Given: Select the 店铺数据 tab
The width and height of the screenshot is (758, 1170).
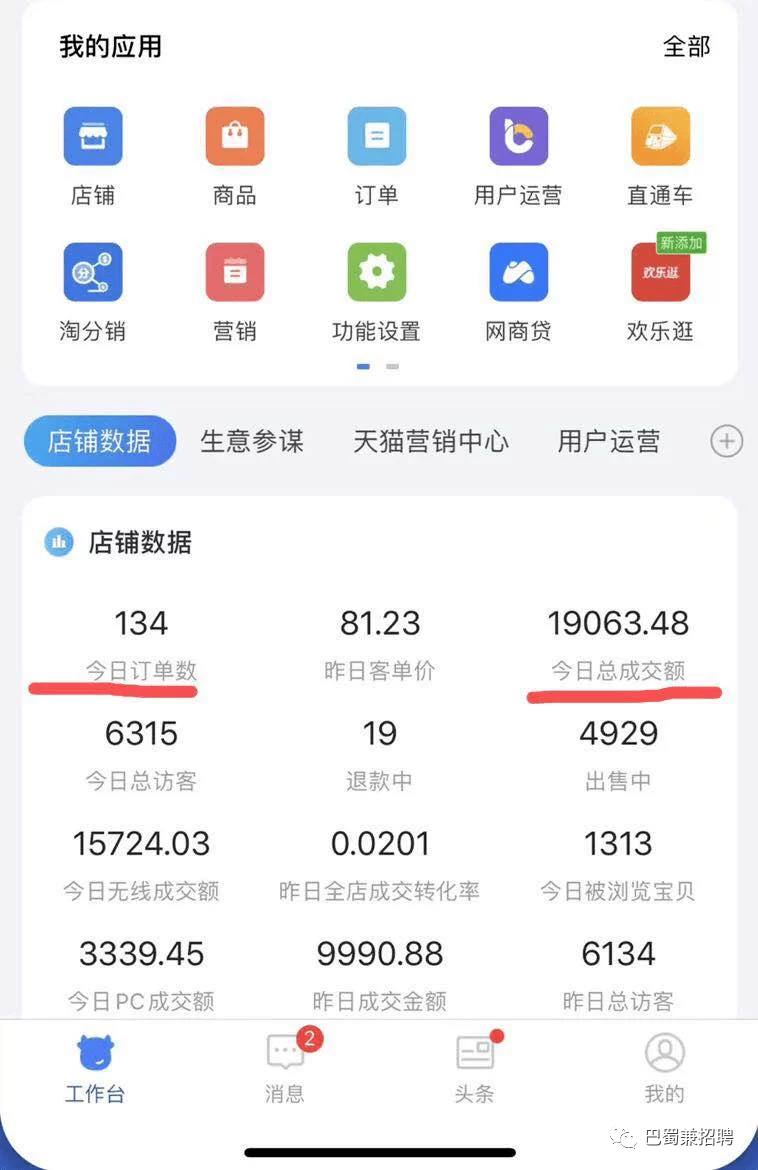Looking at the screenshot, I should (99, 441).
